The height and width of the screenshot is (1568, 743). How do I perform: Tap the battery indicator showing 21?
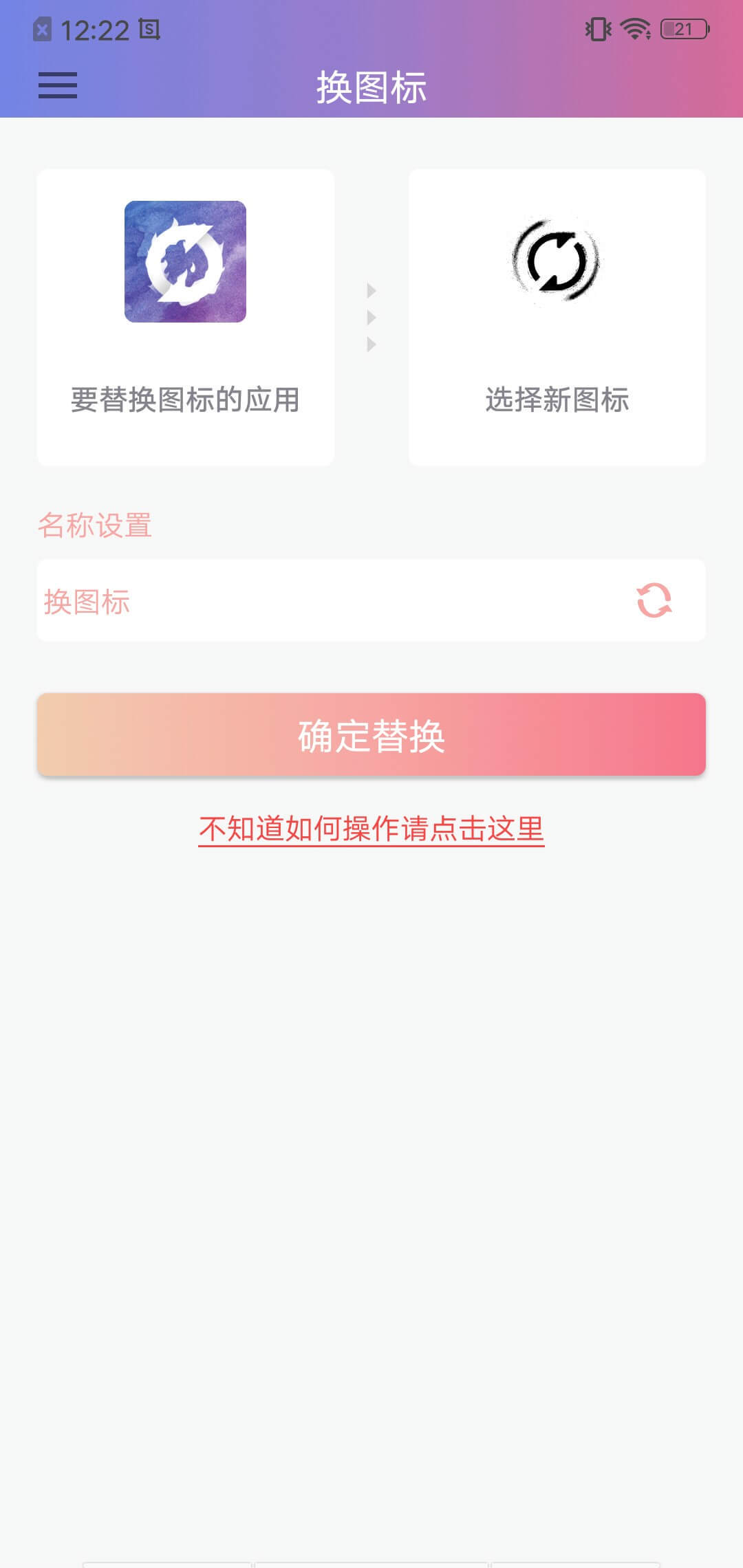683,29
